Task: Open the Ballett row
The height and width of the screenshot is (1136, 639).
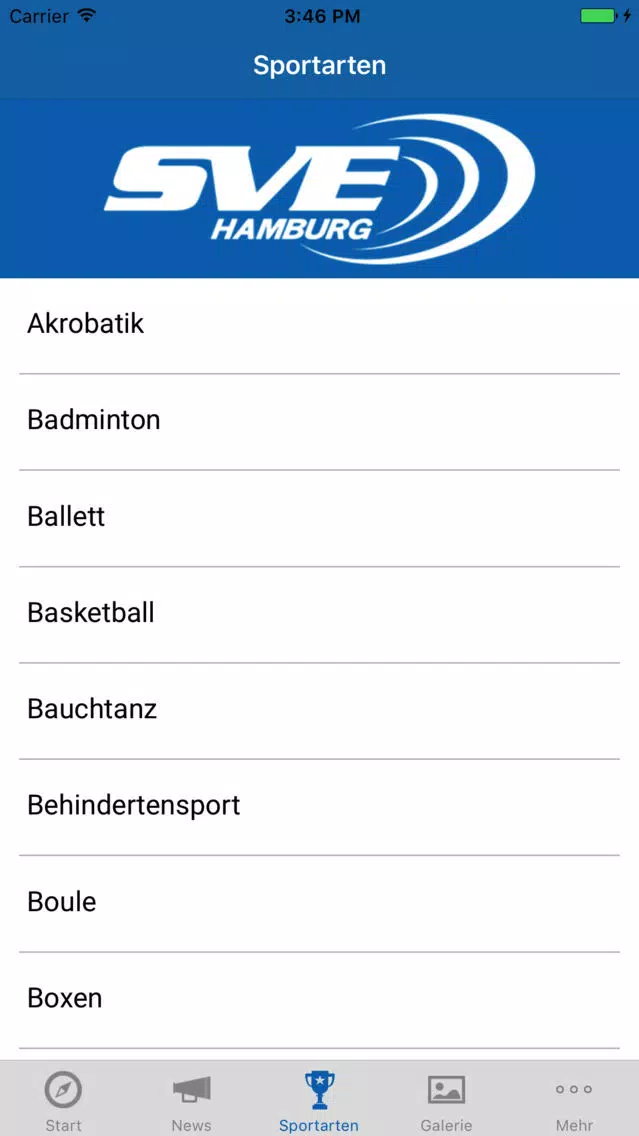Action: click(x=320, y=518)
